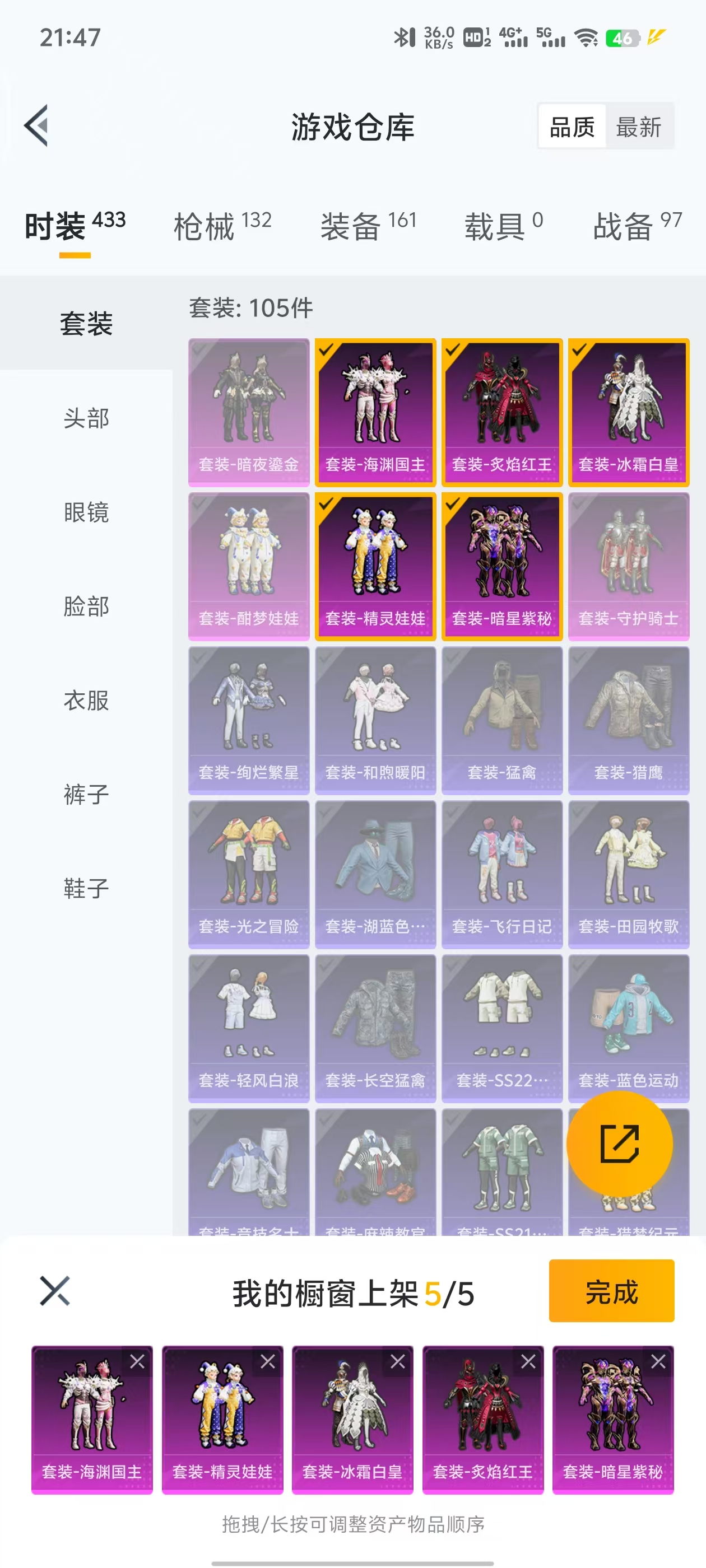Image resolution: width=706 pixels, height=1568 pixels.
Task: Select 衣服 category in sidebar
Action: (86, 701)
